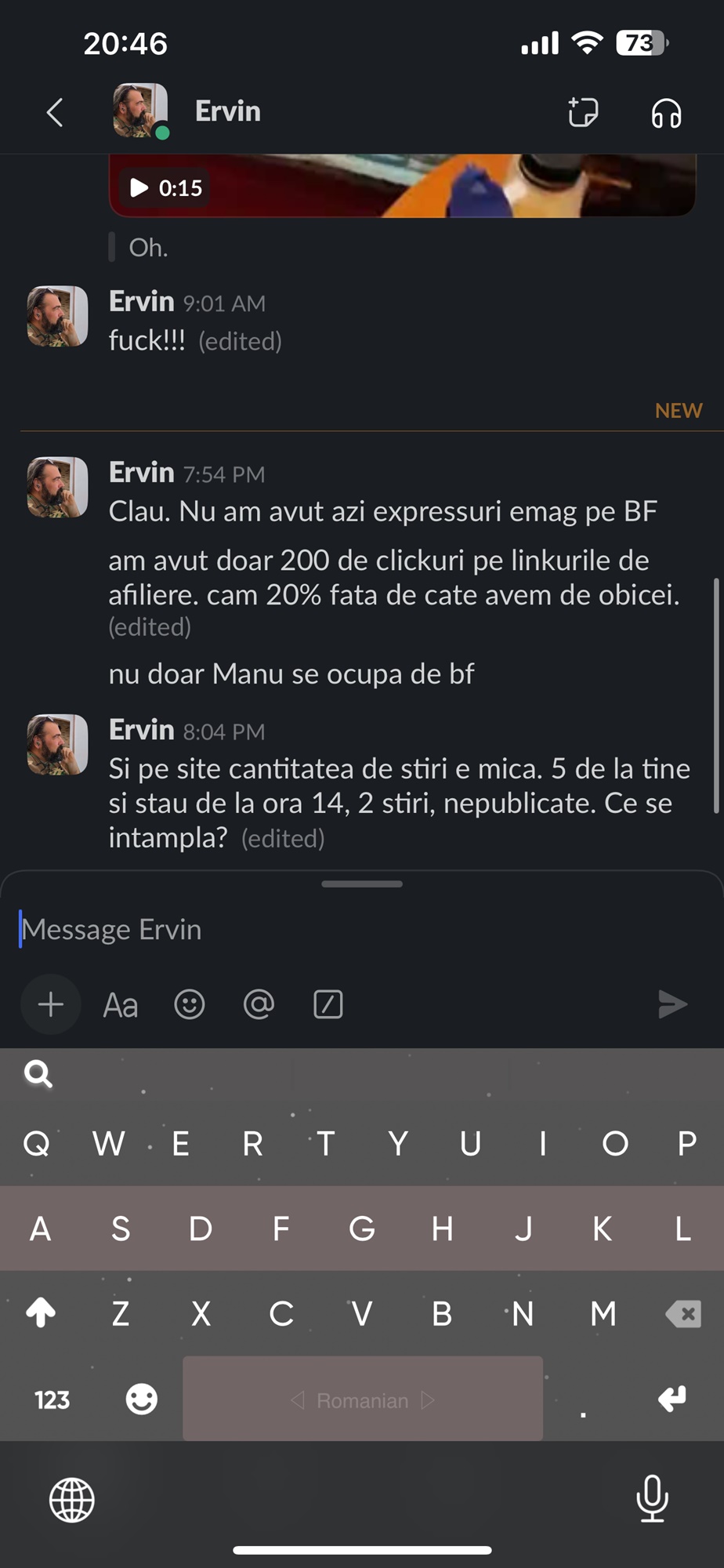Screen dimensions: 724x1568
Task: Open the plus attachments button
Action: (x=51, y=1004)
